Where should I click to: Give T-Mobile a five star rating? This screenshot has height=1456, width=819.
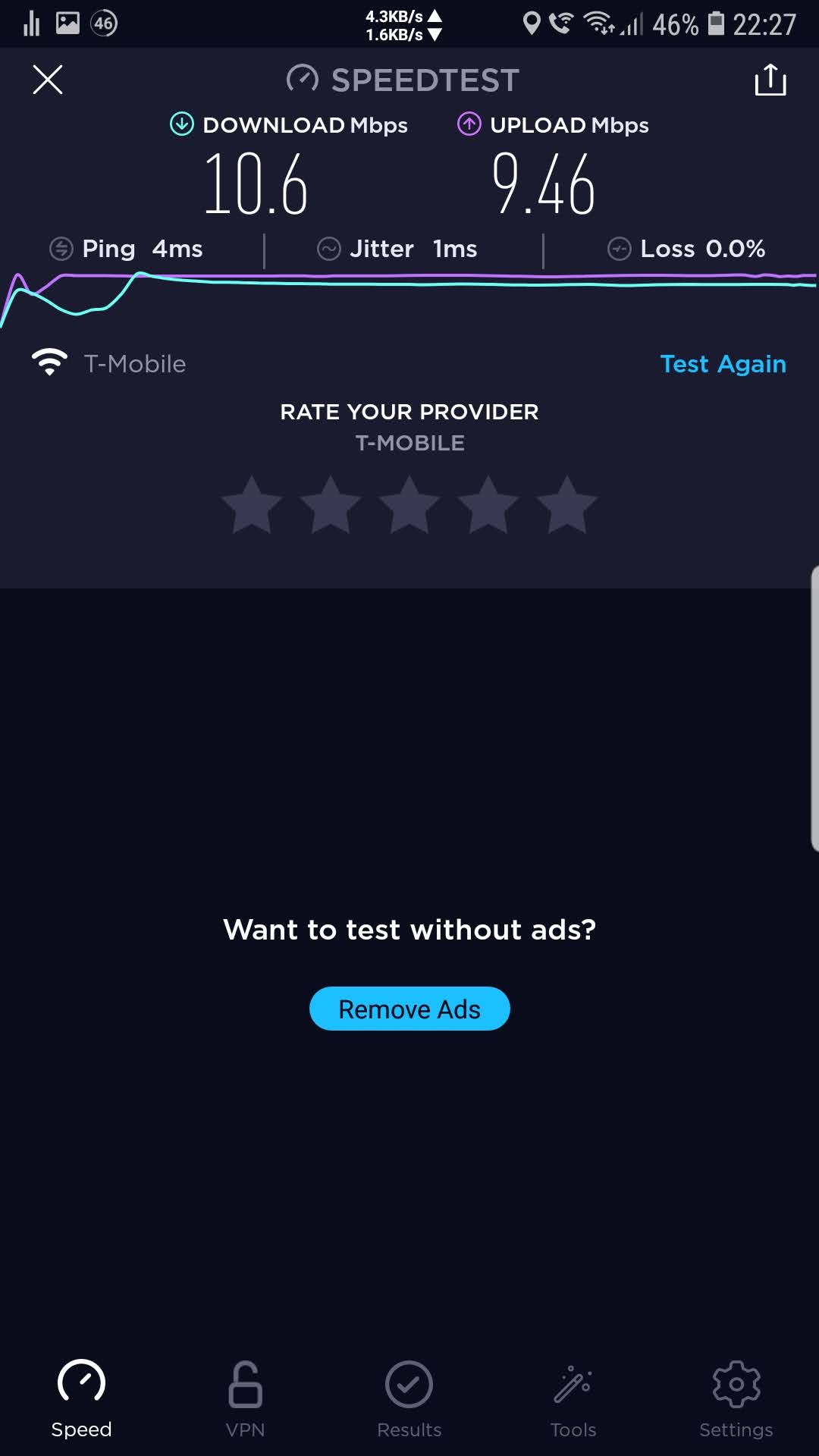click(567, 506)
